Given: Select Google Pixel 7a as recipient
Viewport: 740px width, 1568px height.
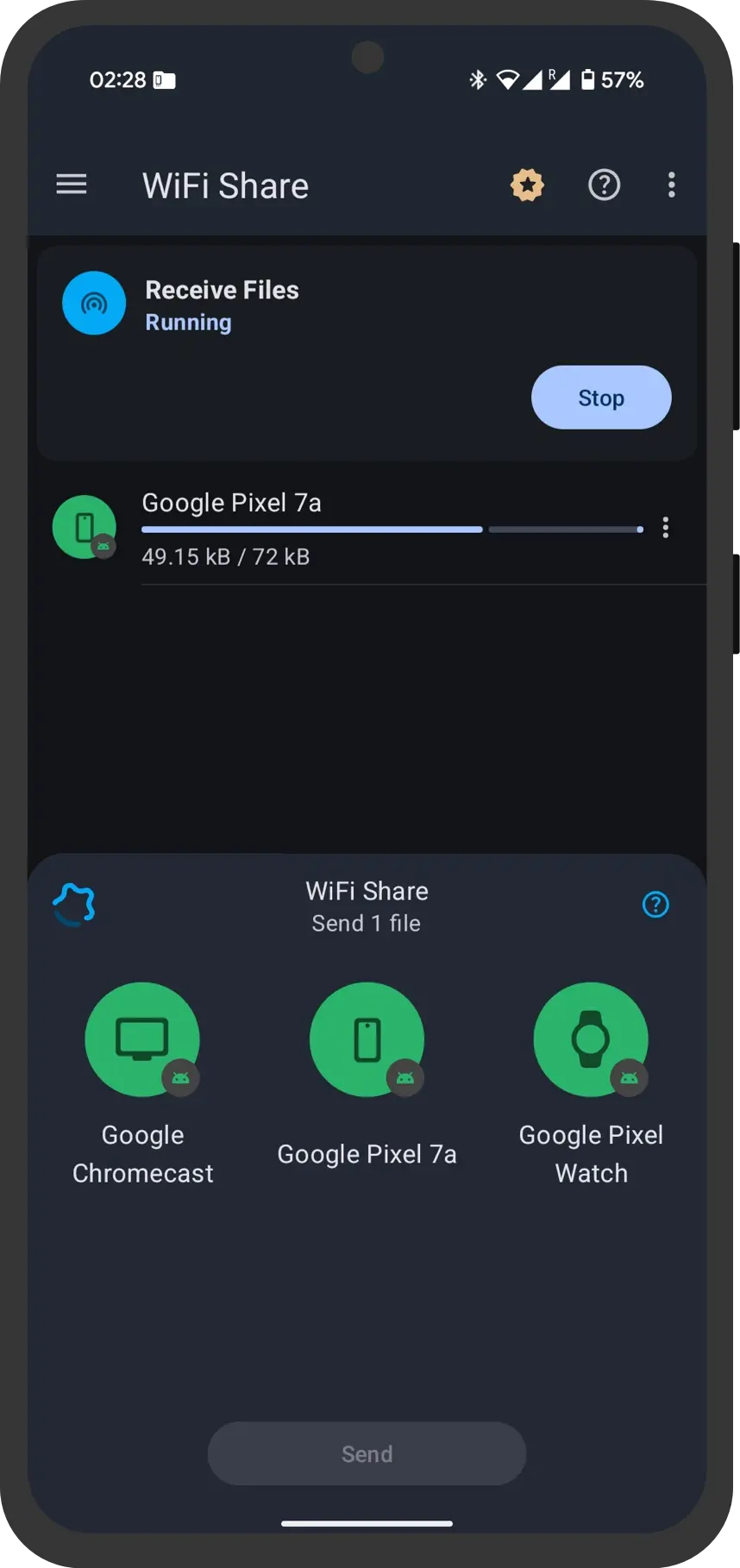Looking at the screenshot, I should click(367, 1040).
